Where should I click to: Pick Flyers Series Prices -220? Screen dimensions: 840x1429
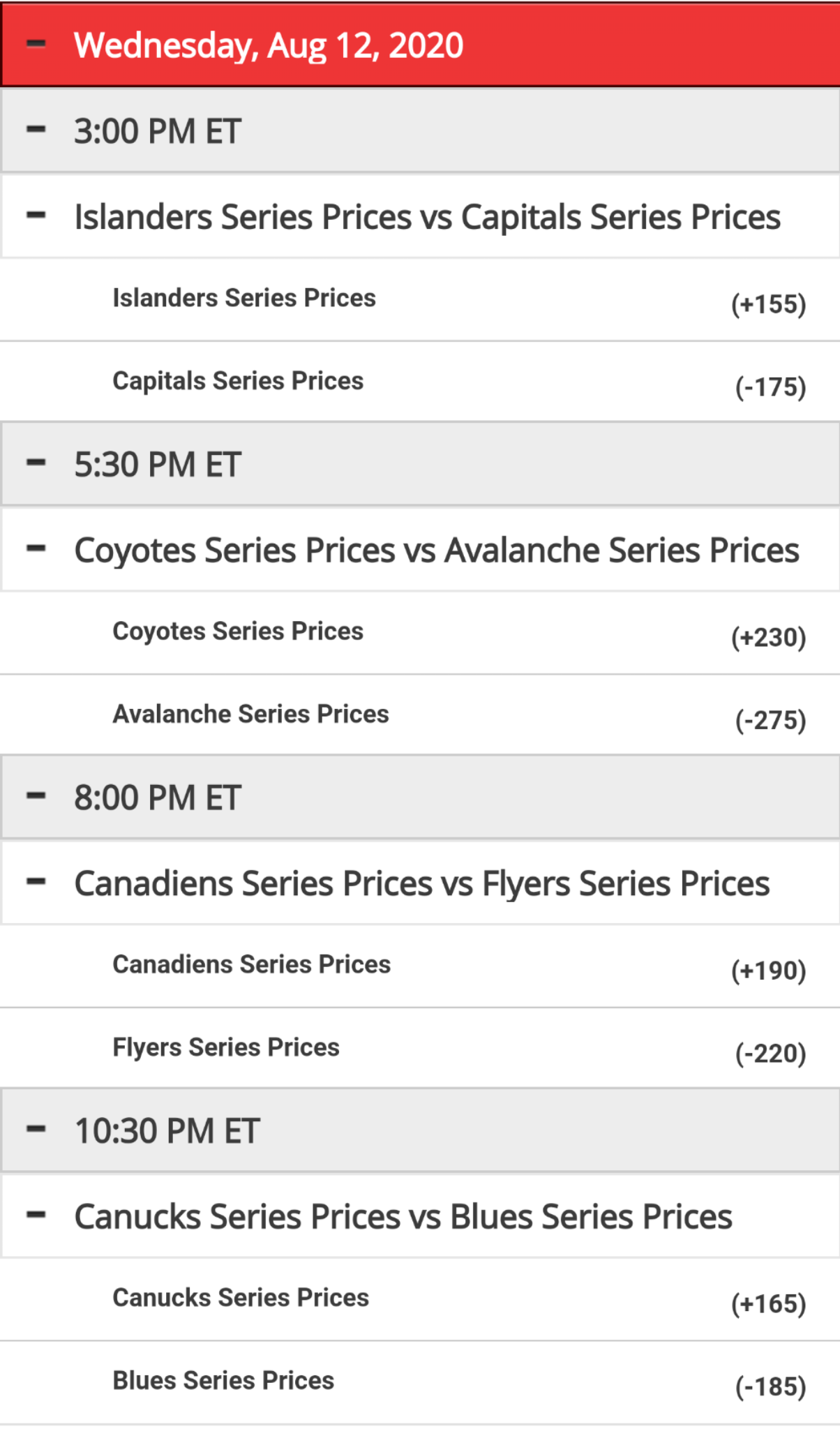pyautogui.click(x=420, y=1049)
